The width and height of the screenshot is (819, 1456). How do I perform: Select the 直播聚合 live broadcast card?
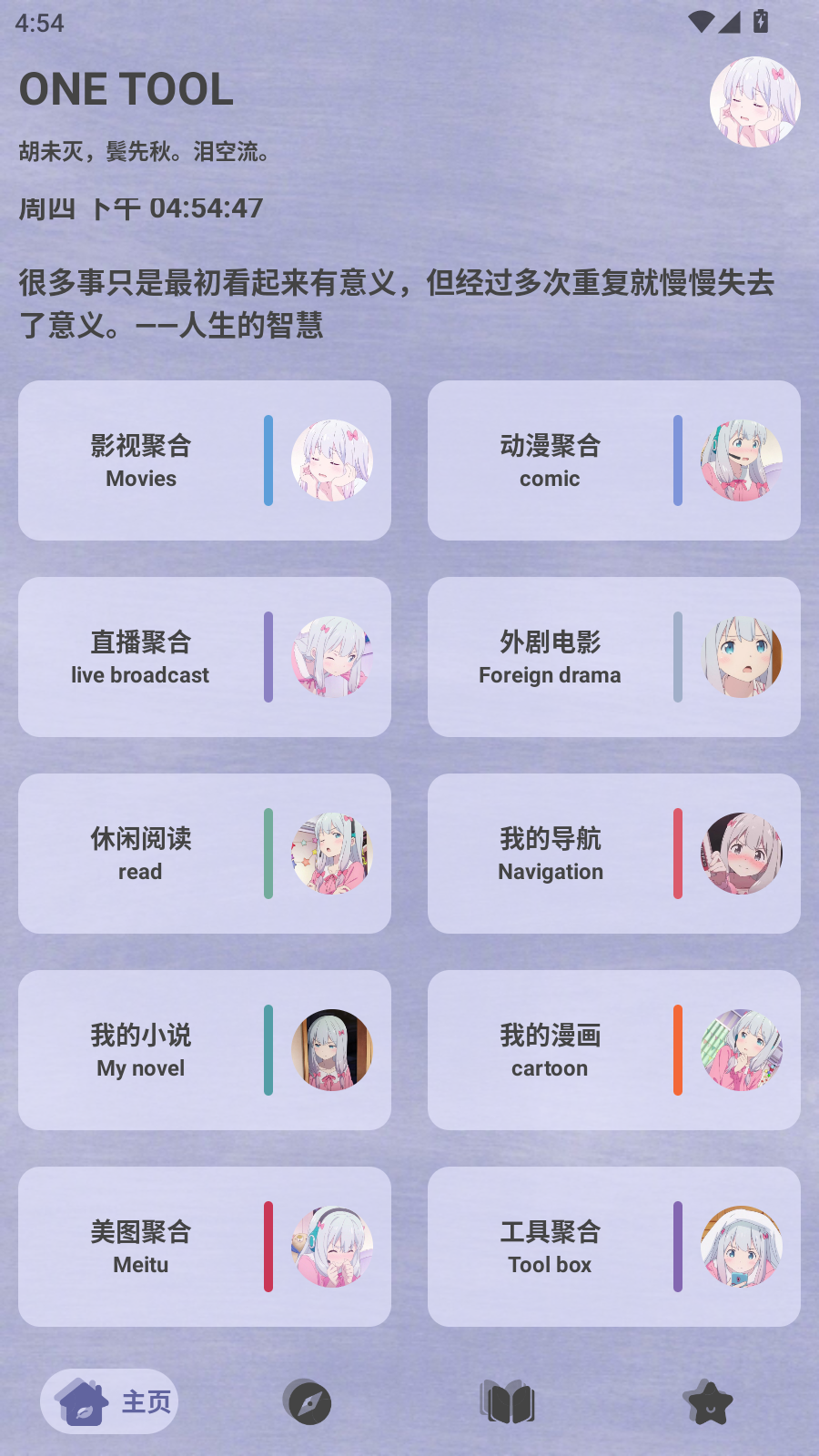pyautogui.click(x=204, y=656)
